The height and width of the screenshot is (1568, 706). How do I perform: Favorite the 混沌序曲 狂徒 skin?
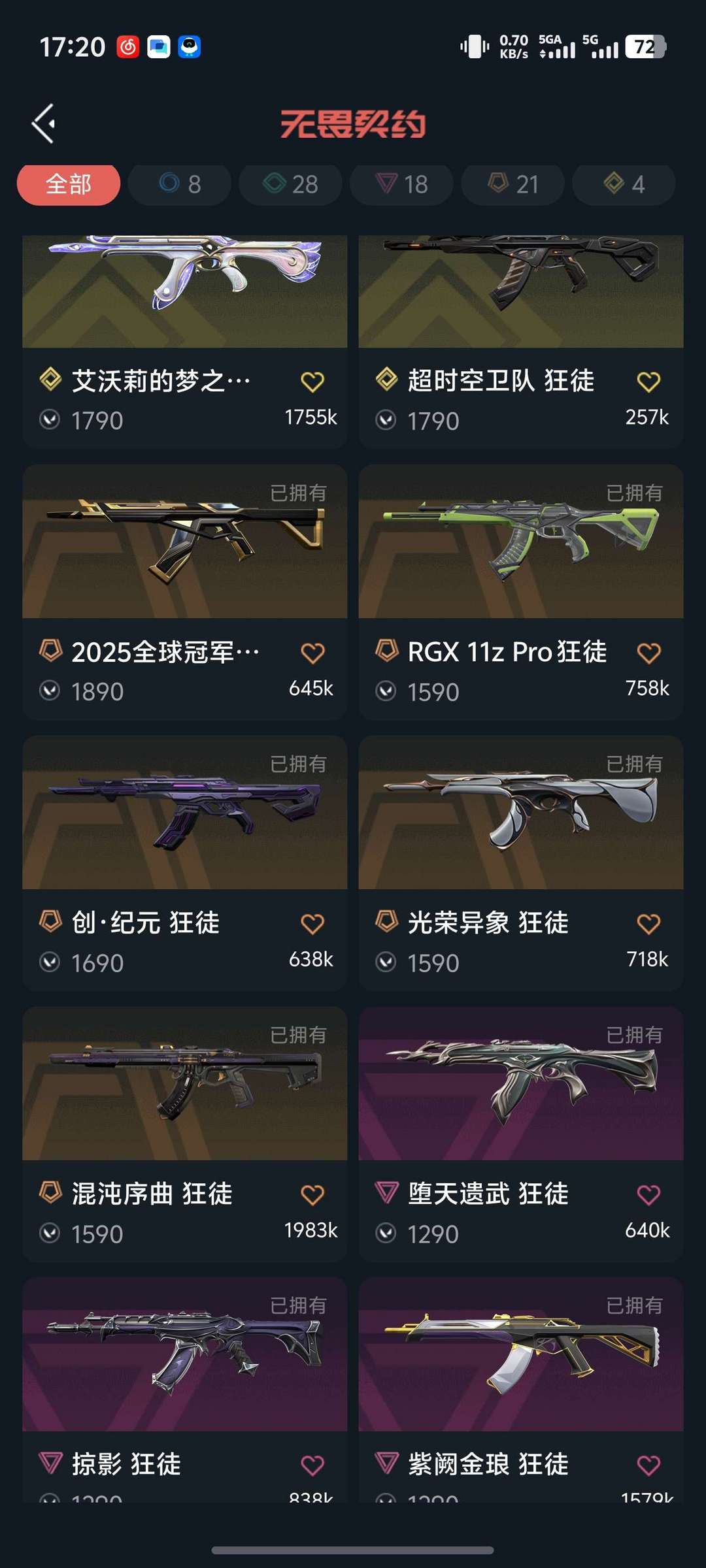point(312,1194)
